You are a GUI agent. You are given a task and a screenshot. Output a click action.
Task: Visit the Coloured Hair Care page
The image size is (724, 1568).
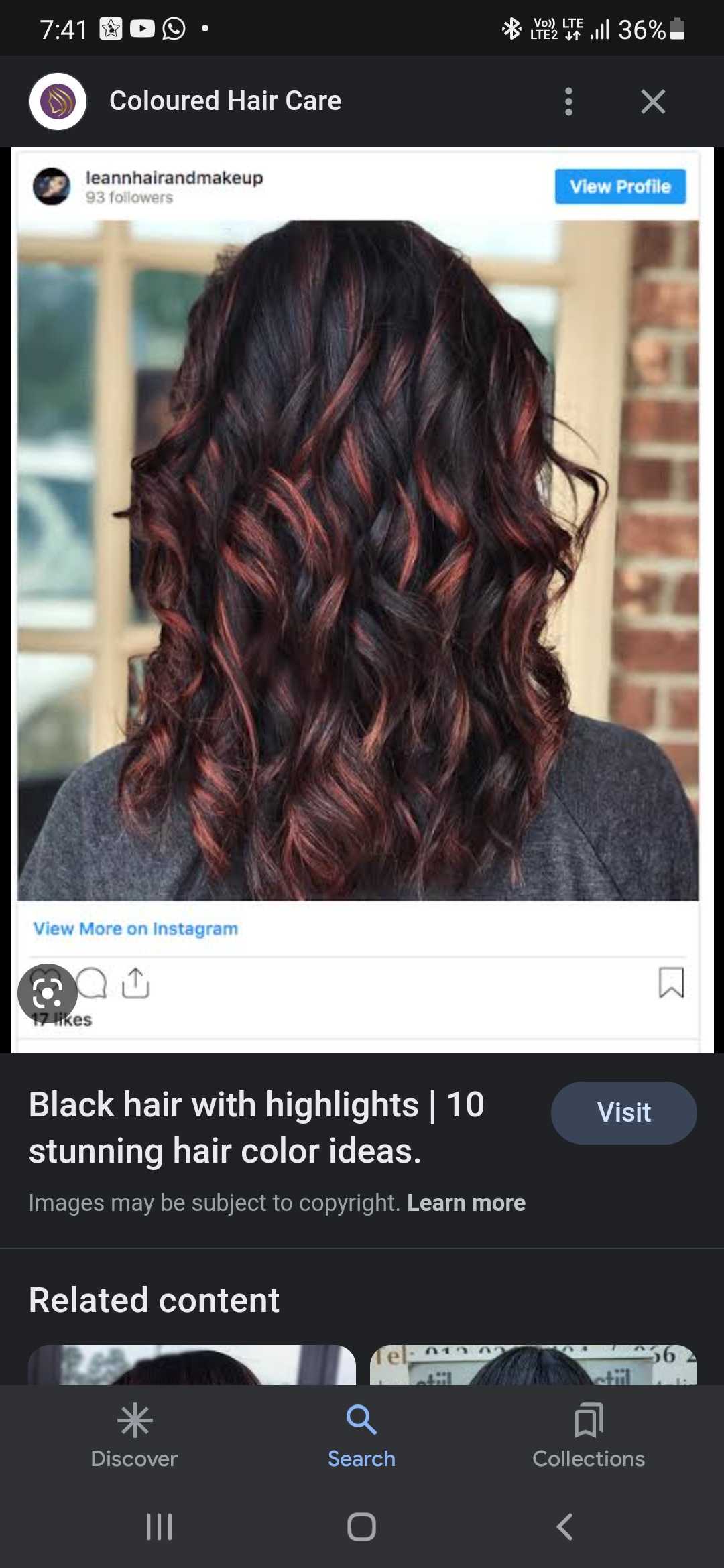(x=623, y=1112)
